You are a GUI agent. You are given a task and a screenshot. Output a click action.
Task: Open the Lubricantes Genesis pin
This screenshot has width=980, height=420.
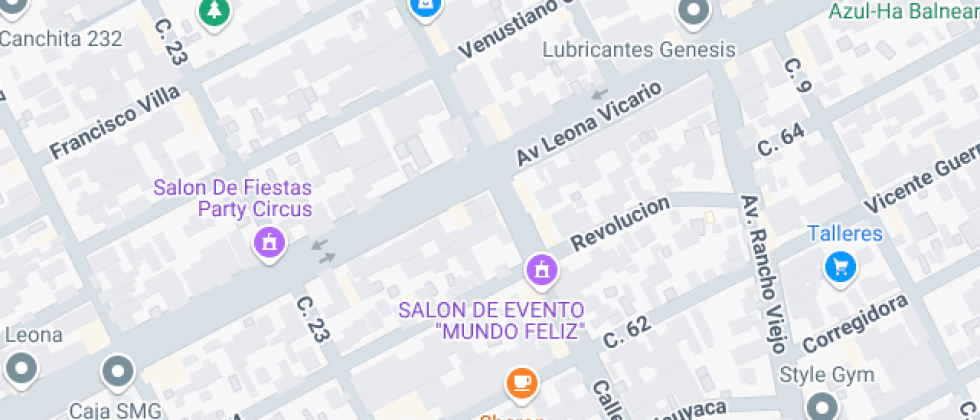pyautogui.click(x=693, y=13)
